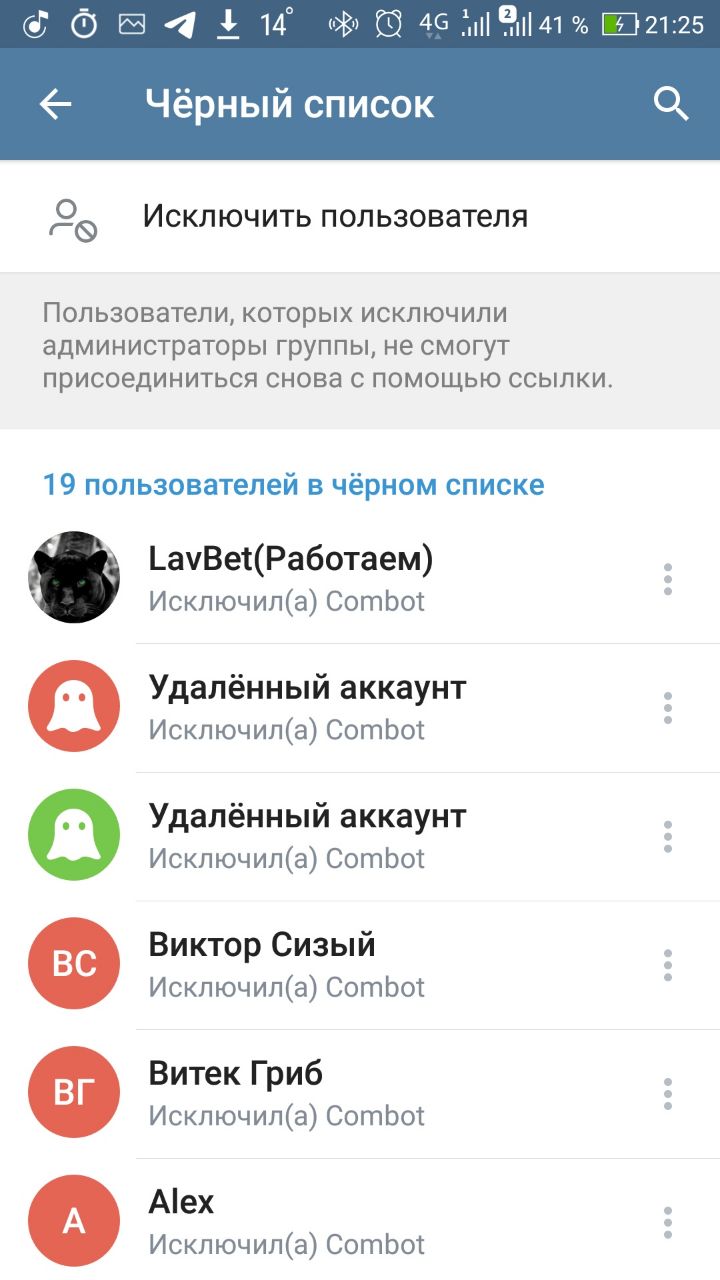720x1280 pixels.
Task: Open the three-dot menu for LavBet(Работаем)
Action: click(x=668, y=579)
